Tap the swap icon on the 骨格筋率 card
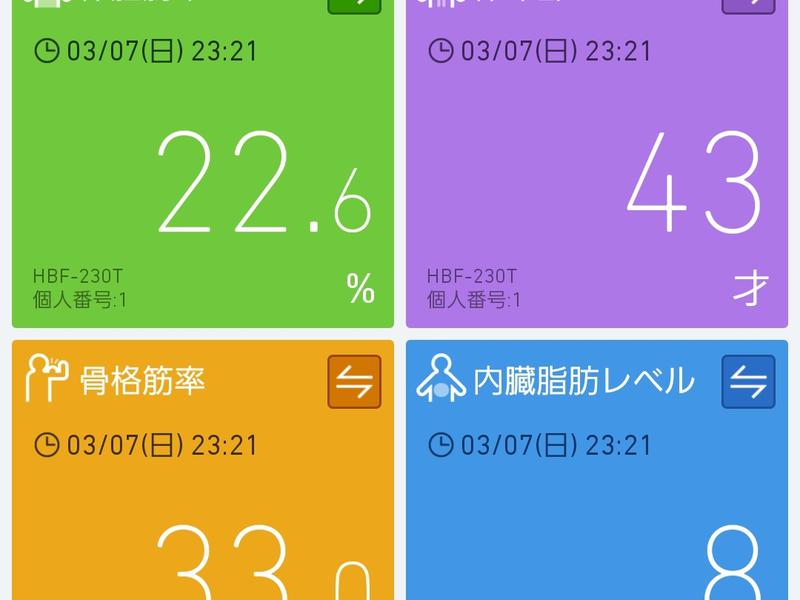Image resolution: width=800 pixels, height=600 pixels. click(354, 382)
